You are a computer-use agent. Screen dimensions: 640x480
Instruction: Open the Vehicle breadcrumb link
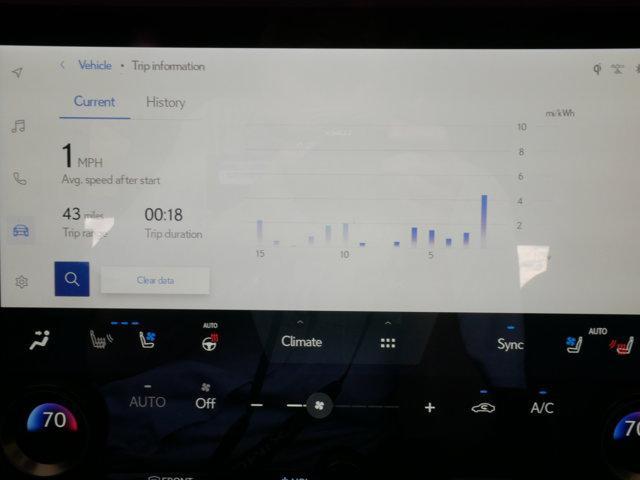(x=95, y=65)
